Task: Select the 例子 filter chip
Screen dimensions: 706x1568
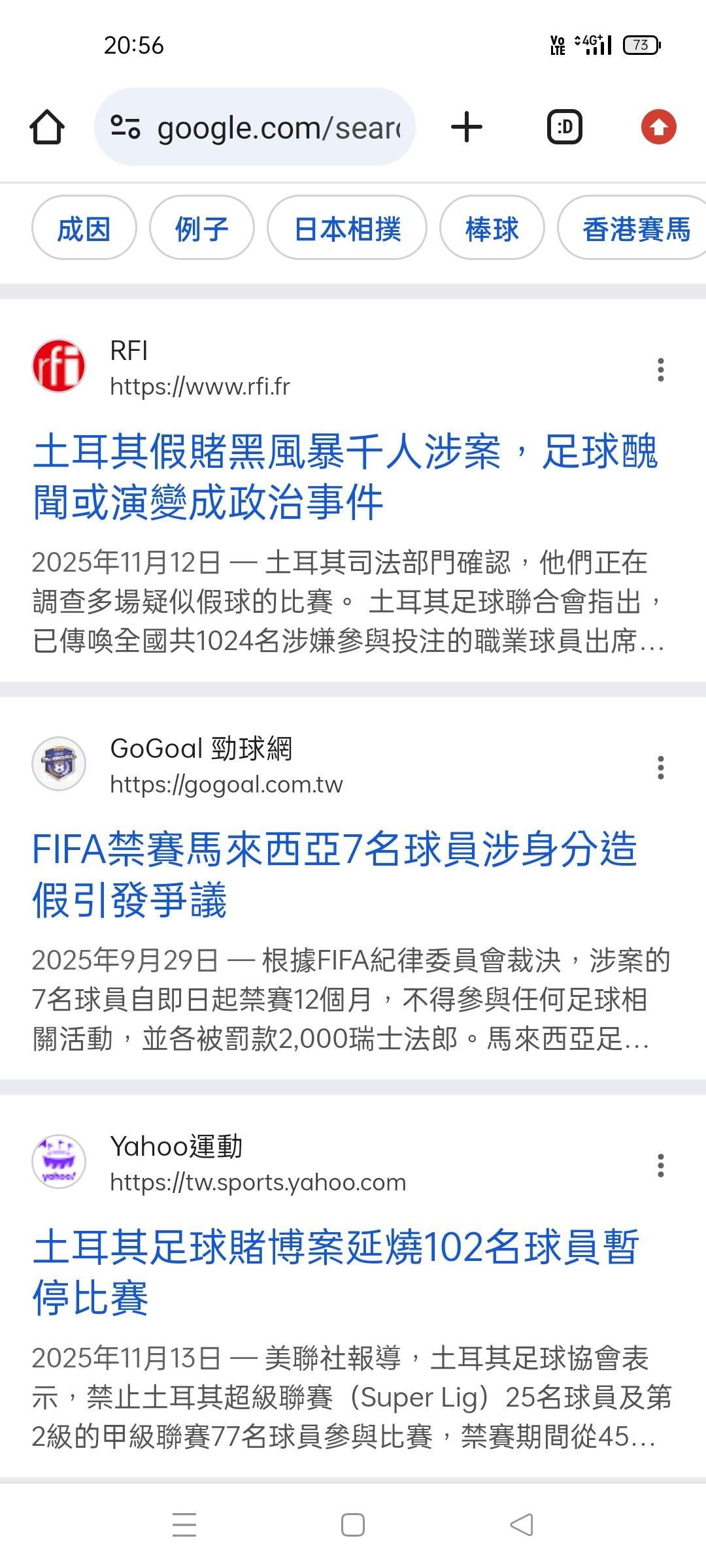Action: click(201, 229)
